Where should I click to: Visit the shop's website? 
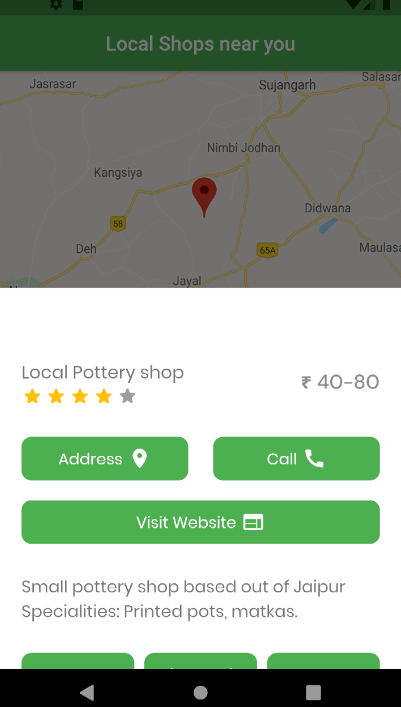201,522
